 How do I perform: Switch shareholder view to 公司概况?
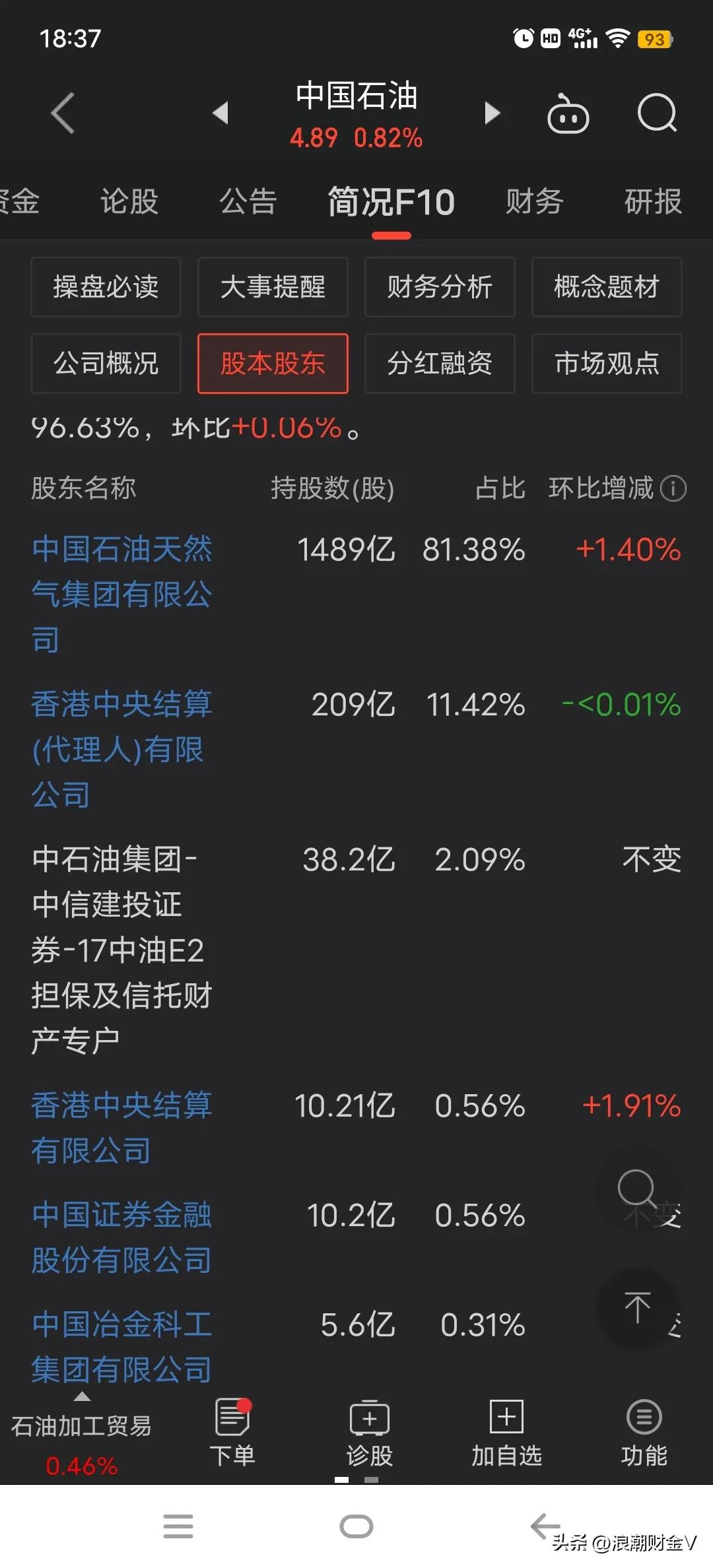pos(106,364)
